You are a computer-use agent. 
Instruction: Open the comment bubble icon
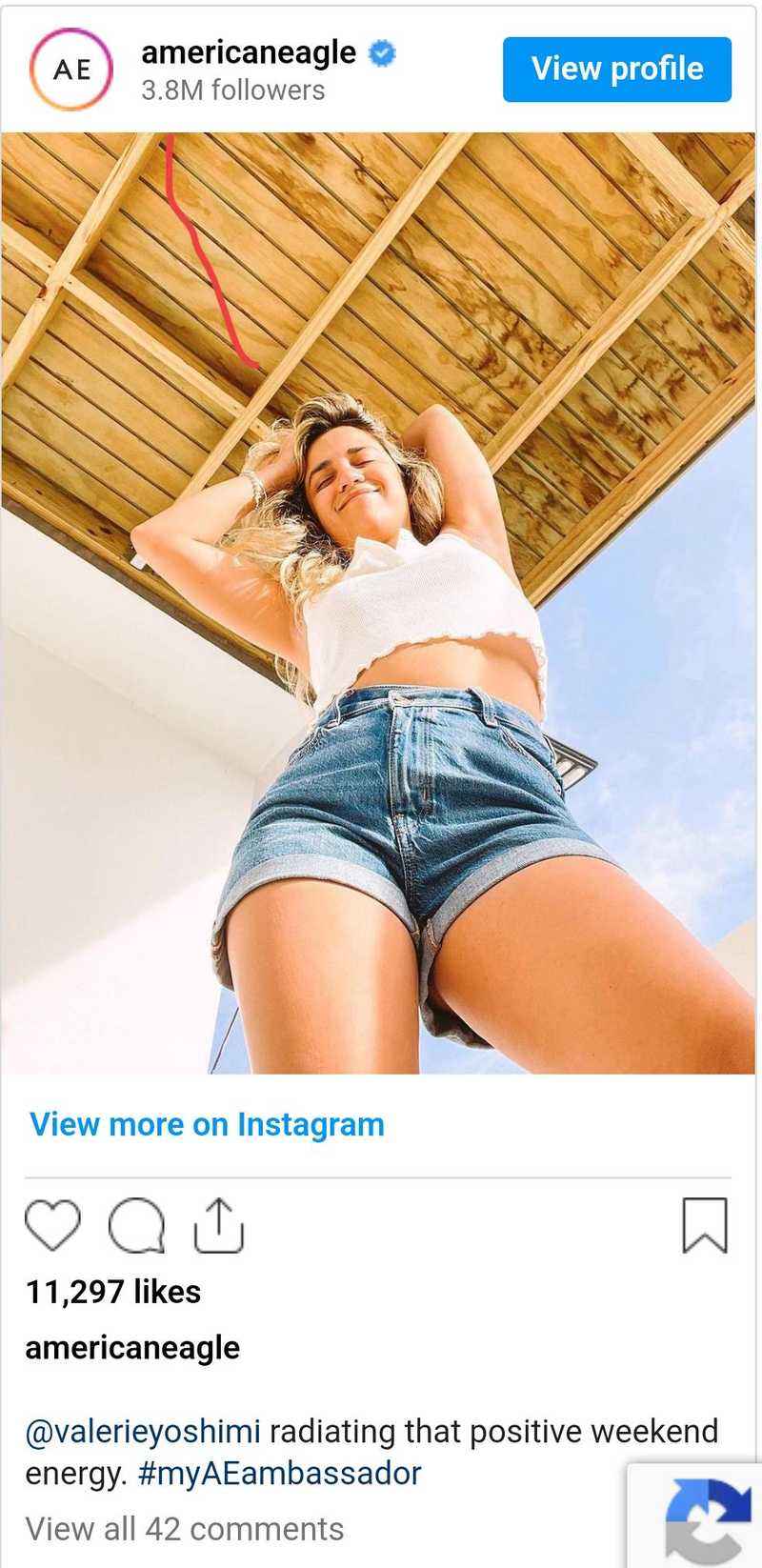136,1225
